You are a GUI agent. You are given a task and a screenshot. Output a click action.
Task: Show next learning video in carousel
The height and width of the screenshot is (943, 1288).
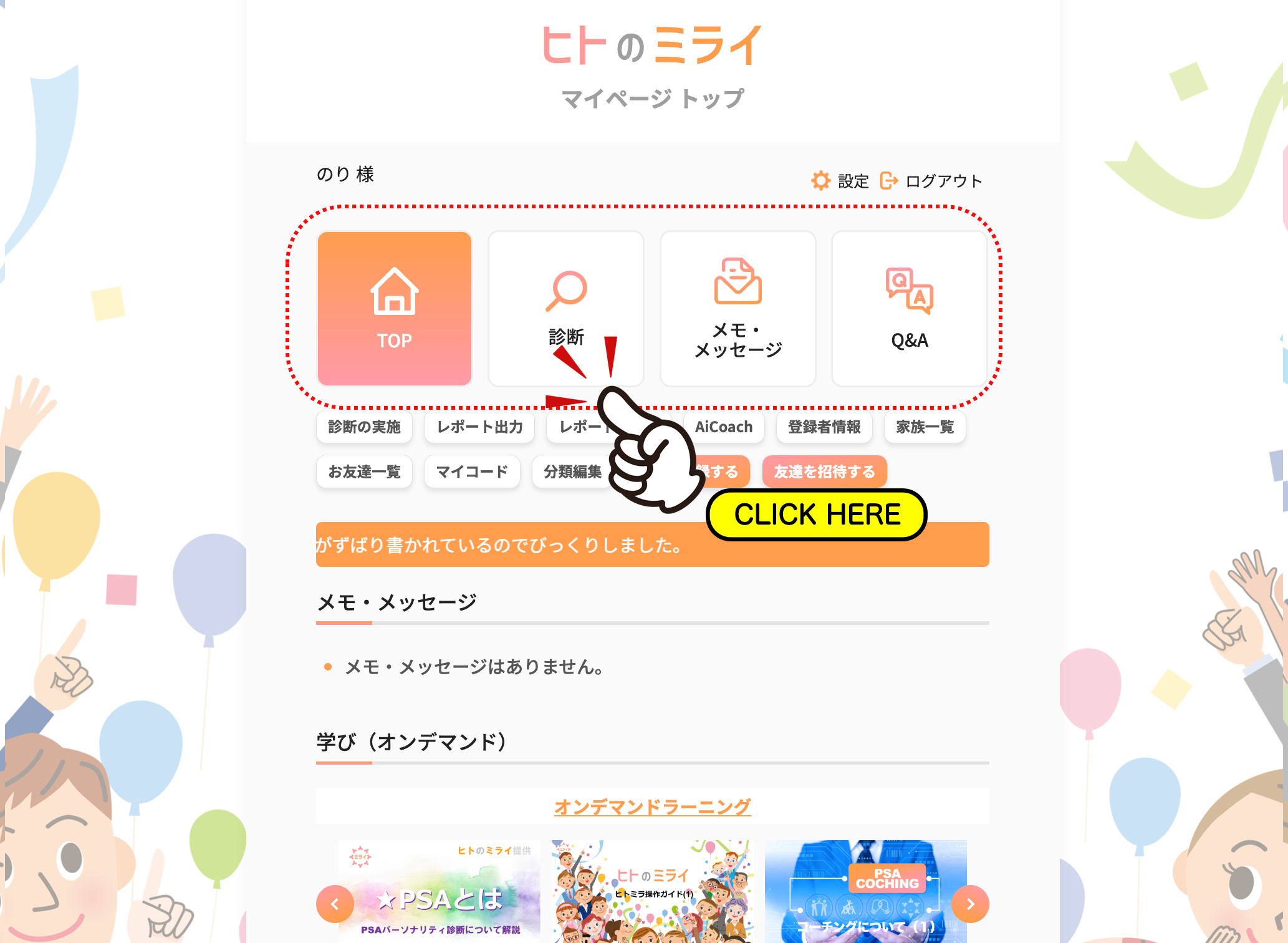[970, 904]
